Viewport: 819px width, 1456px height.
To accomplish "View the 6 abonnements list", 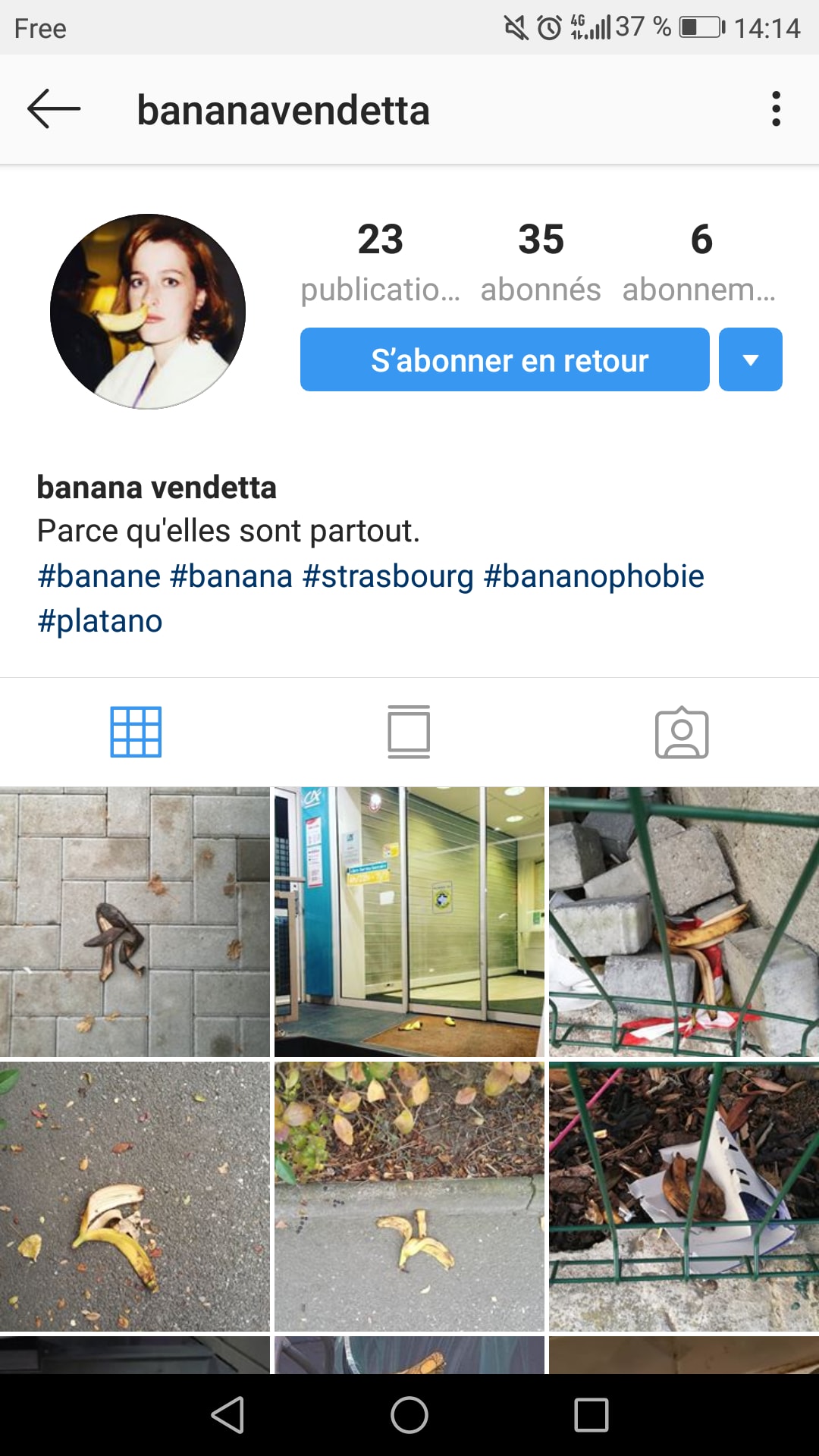I will click(x=700, y=262).
